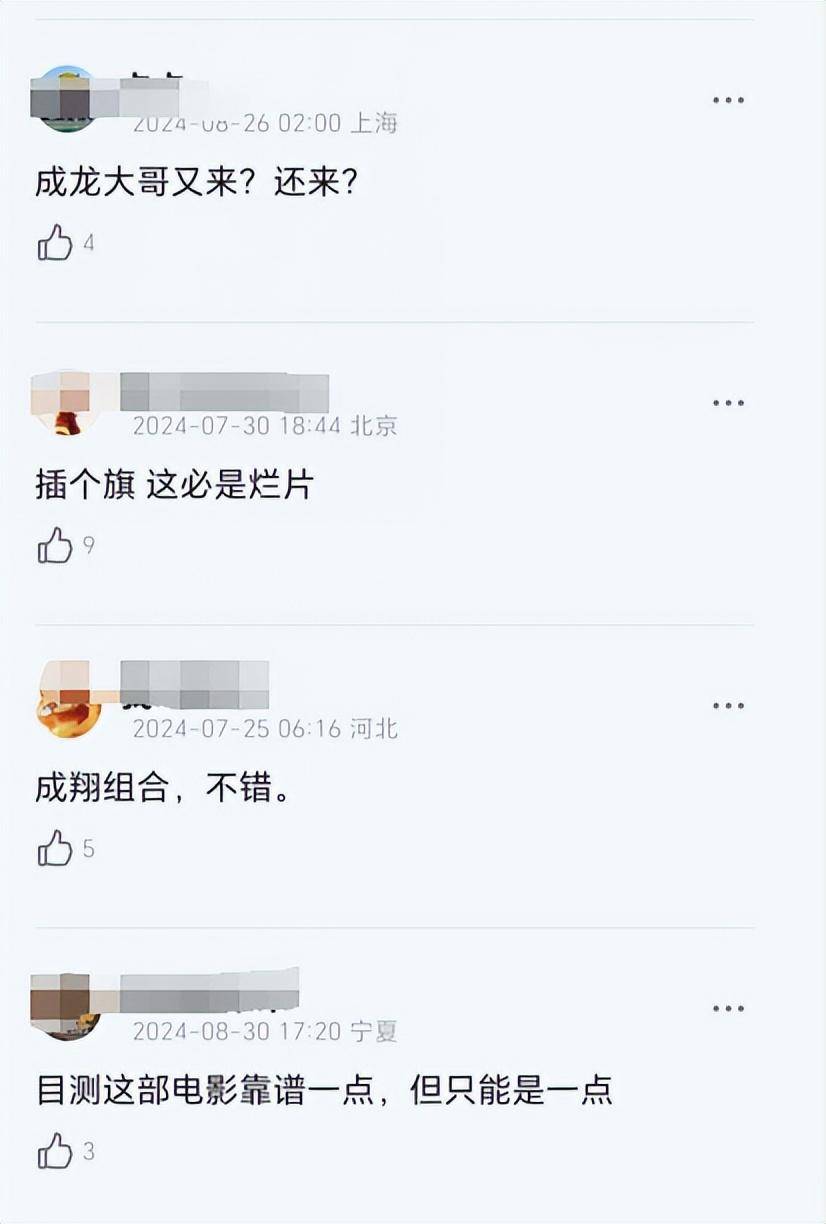Like the comment "目测这部电影靠谱一点"
Viewport: 826px width, 1224px height.
point(55,1152)
